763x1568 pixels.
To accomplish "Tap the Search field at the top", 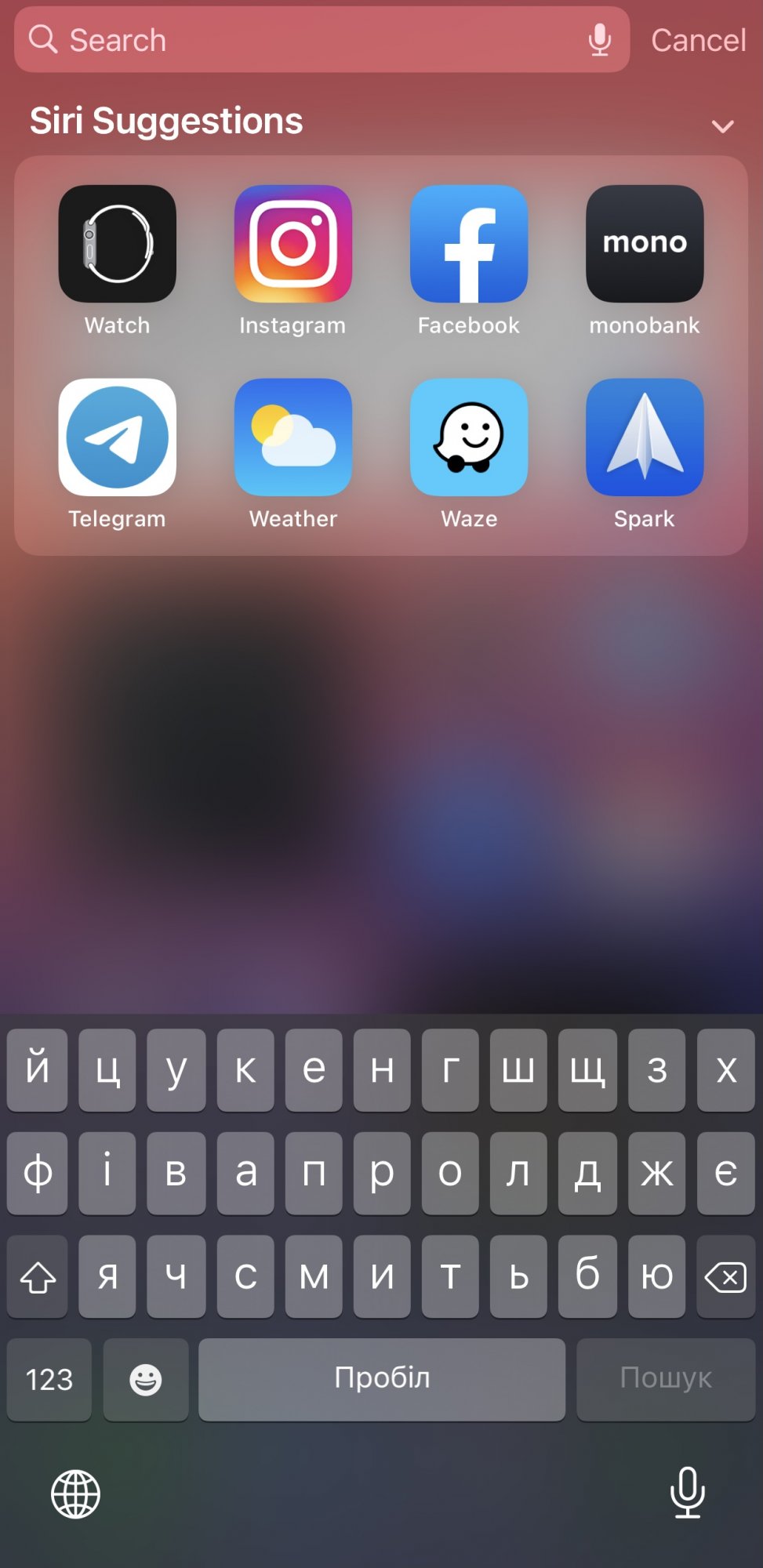I will pyautogui.click(x=322, y=40).
